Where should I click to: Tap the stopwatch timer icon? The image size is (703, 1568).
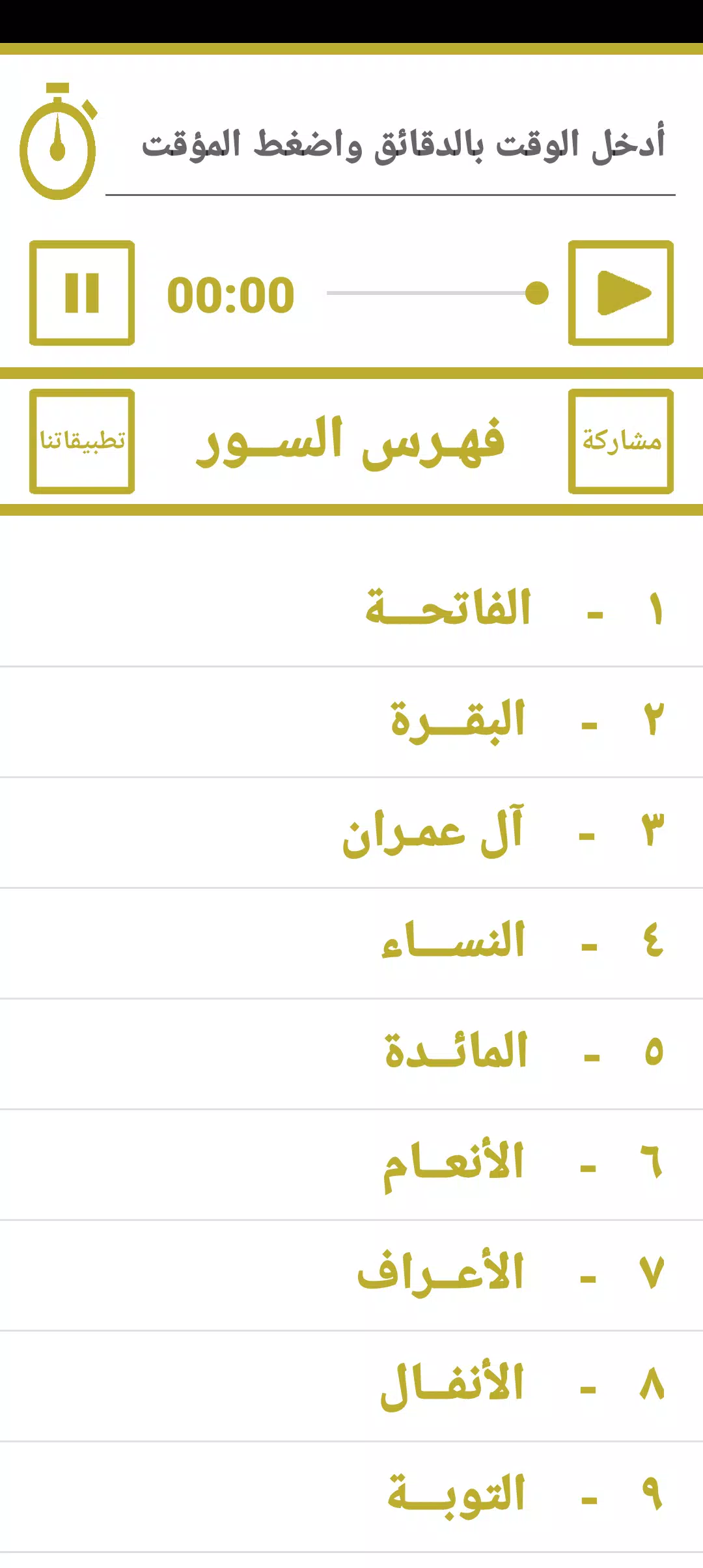pyautogui.click(x=58, y=141)
